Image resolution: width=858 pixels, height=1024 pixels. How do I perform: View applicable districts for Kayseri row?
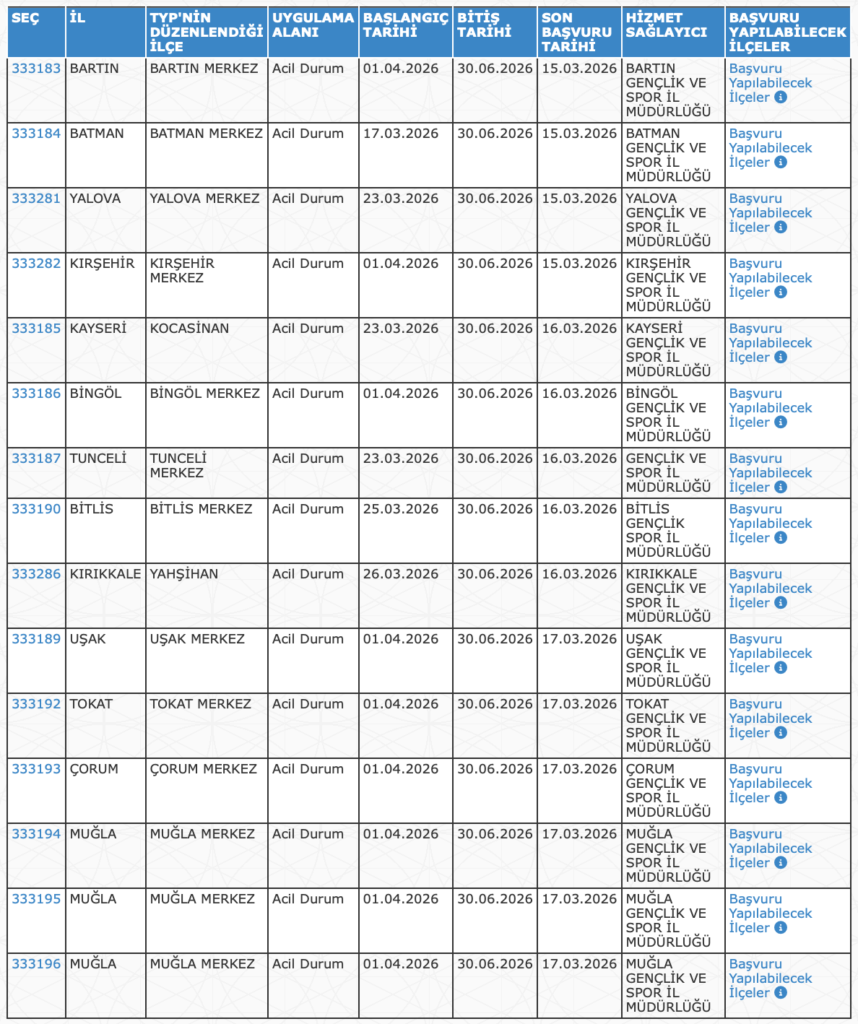pyautogui.click(x=769, y=343)
